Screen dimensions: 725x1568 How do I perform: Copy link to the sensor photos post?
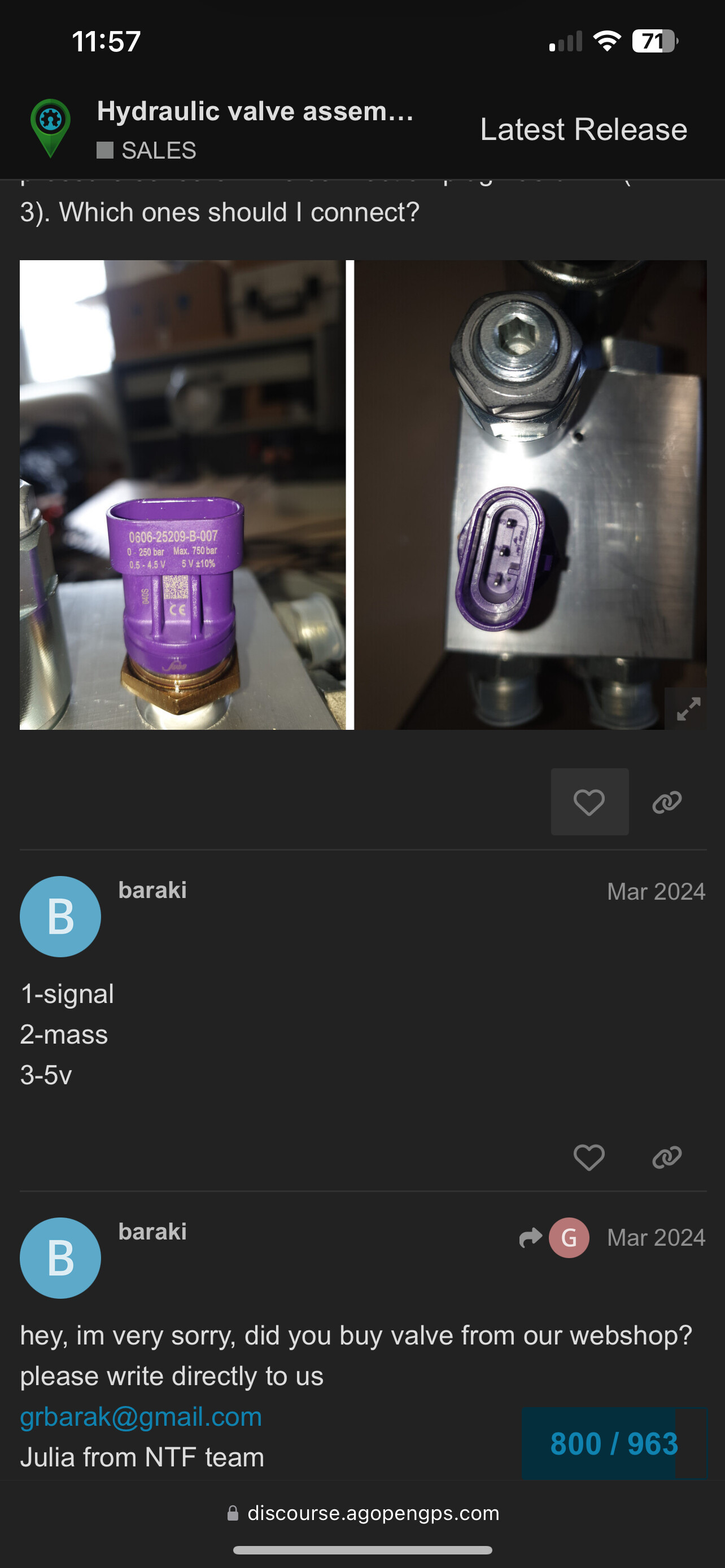(x=667, y=801)
